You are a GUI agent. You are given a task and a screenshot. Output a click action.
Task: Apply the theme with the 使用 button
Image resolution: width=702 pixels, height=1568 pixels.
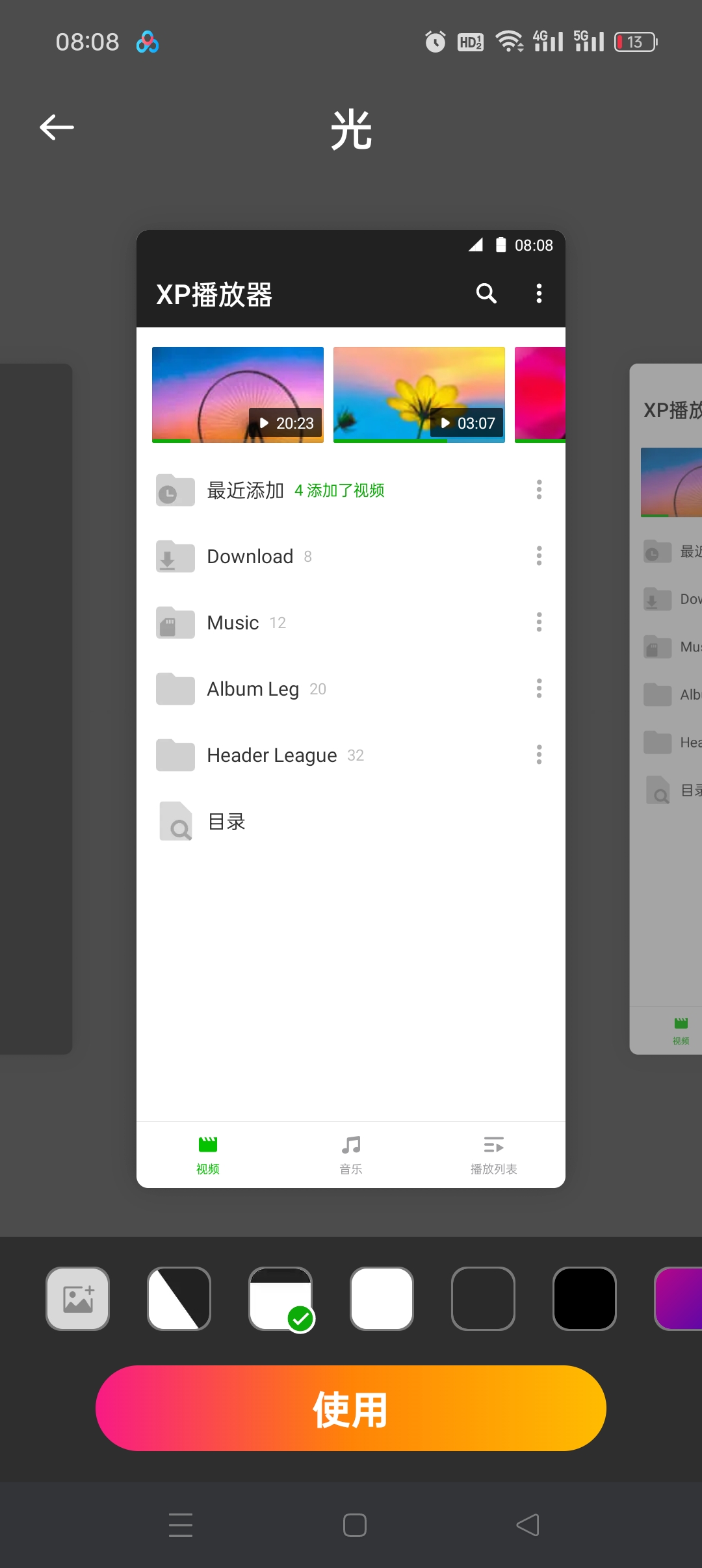click(x=351, y=1408)
